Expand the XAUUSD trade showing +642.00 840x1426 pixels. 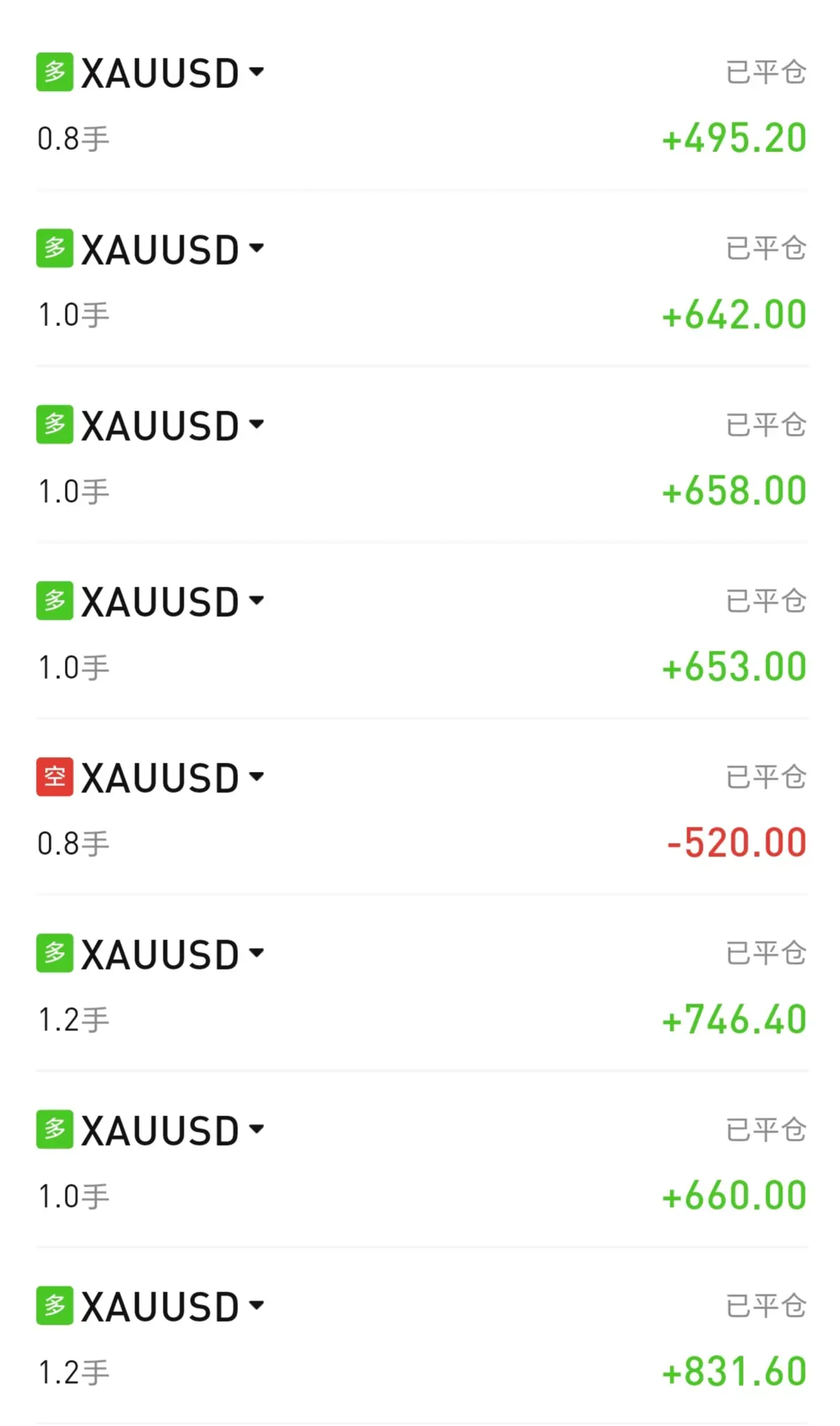256,248
